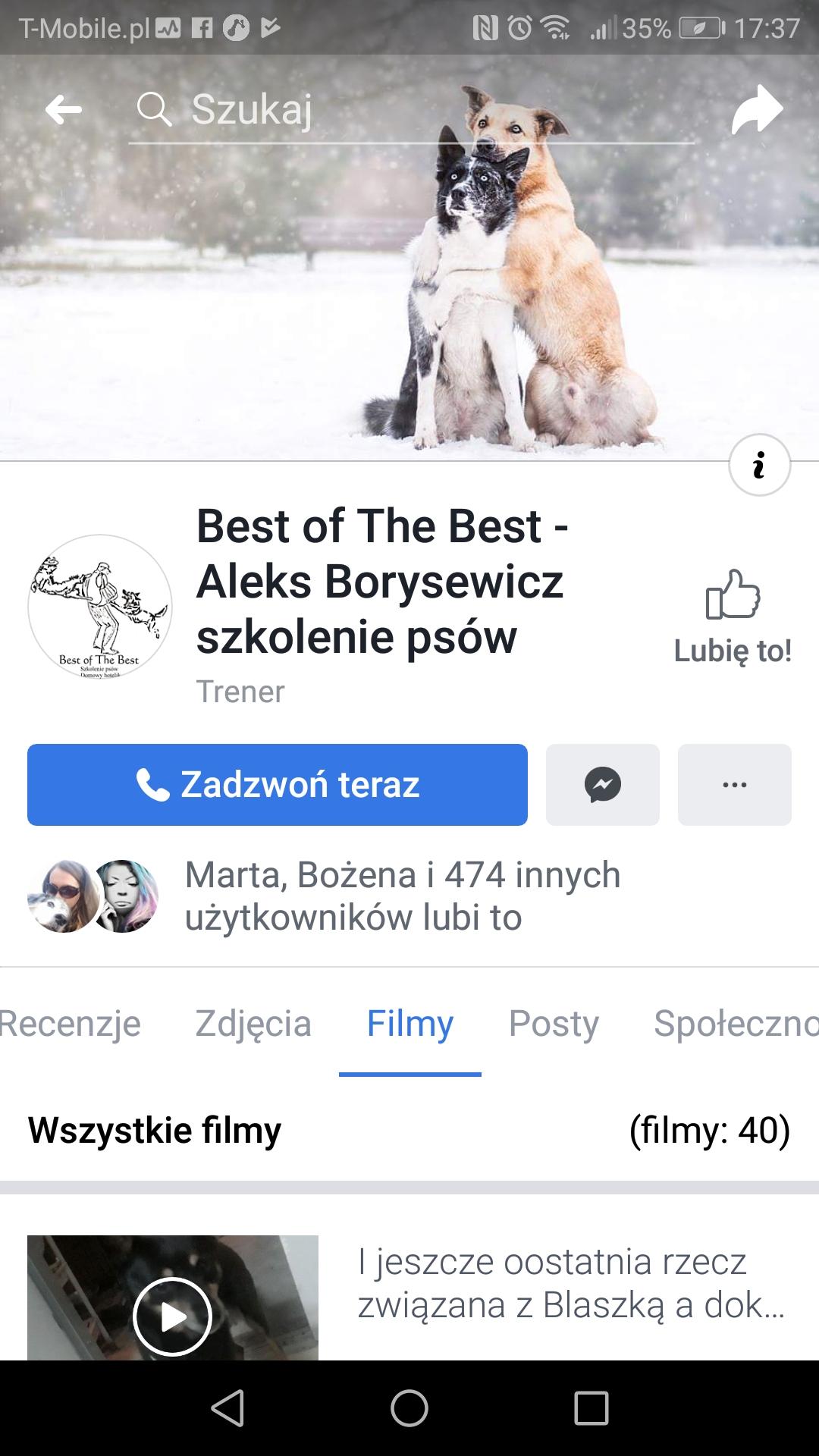Open page info icon
This screenshot has width=819, height=1456.
759,465
